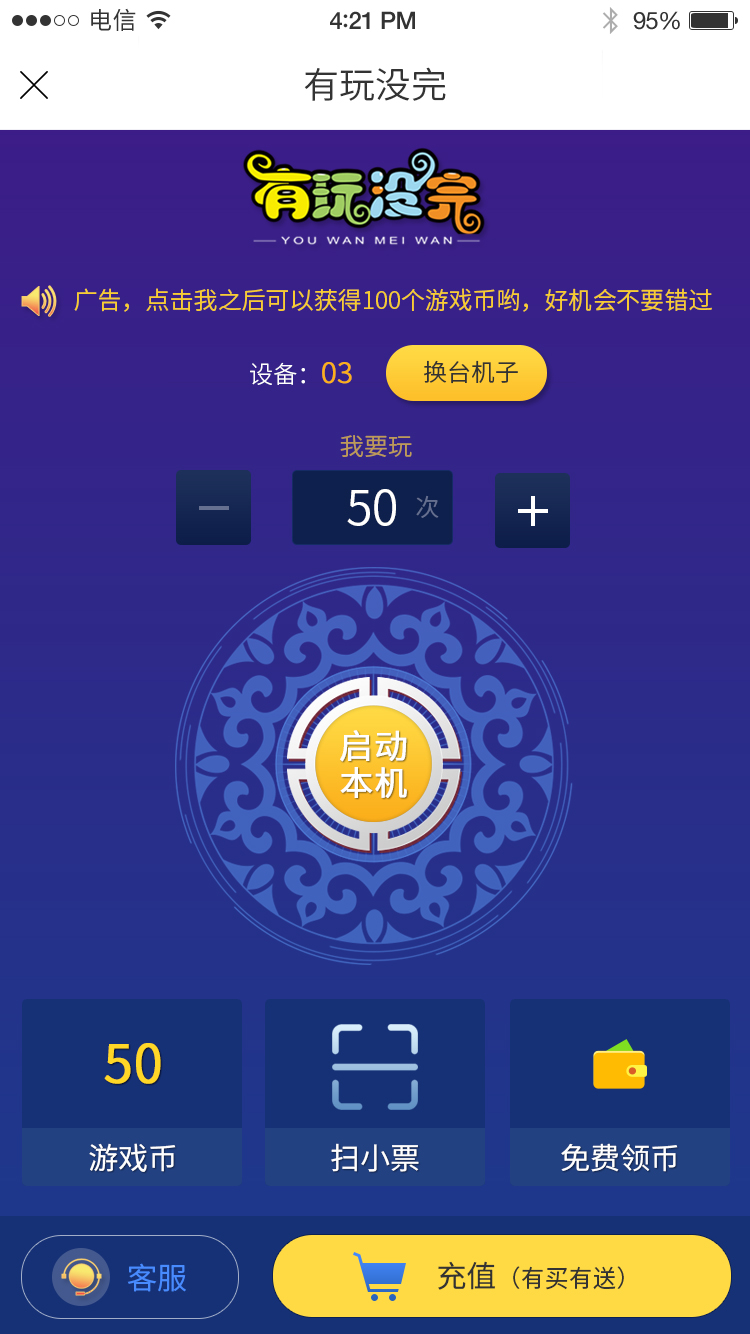Image resolution: width=750 pixels, height=1334 pixels.
Task: Edit the play count field showing 50
Action: (x=372, y=508)
